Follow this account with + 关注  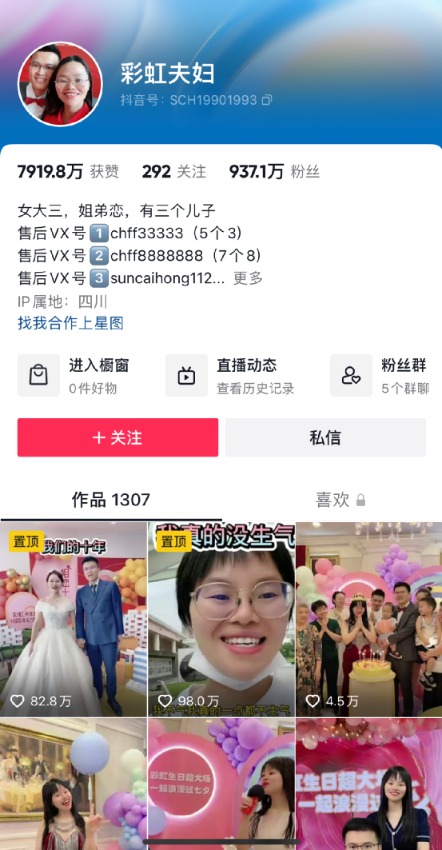point(118,437)
